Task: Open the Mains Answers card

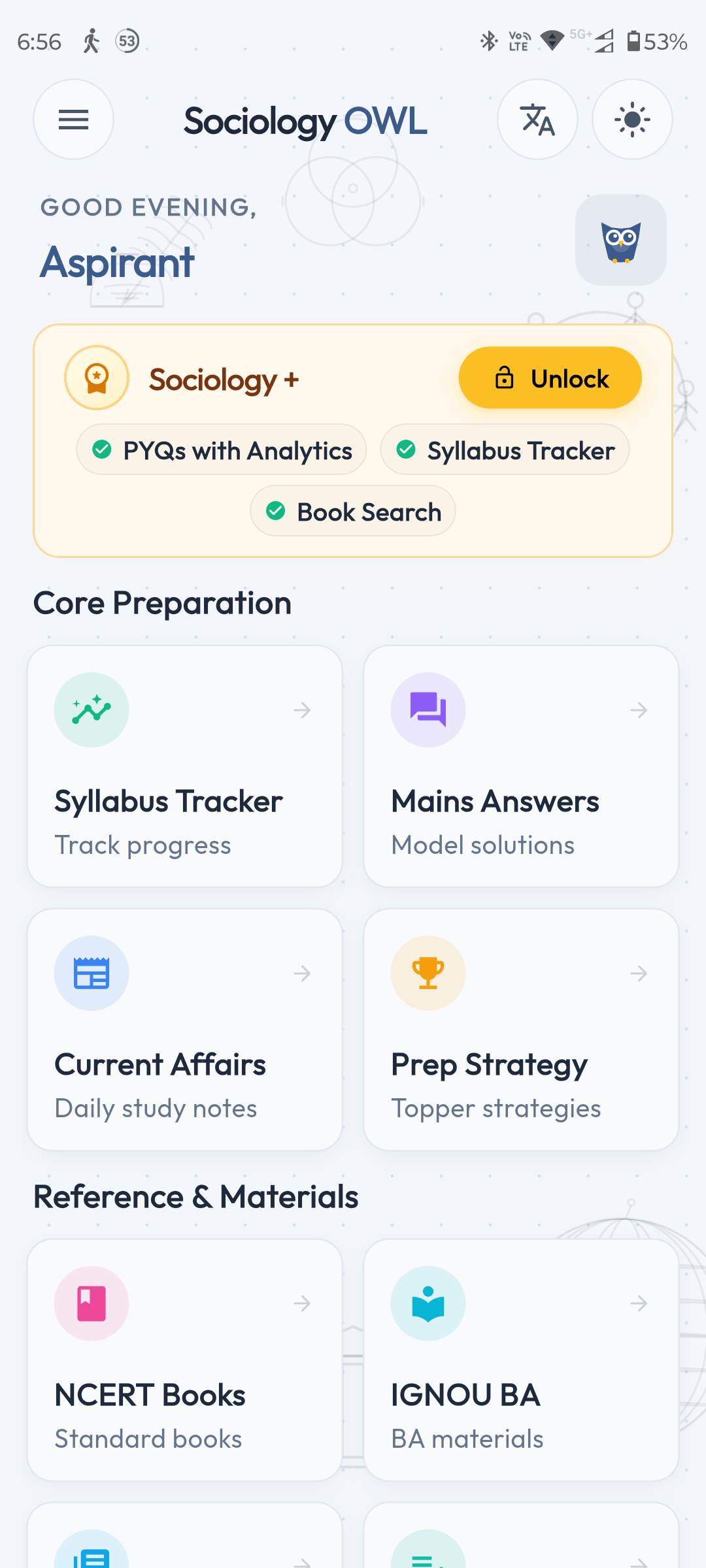Action: click(x=521, y=766)
